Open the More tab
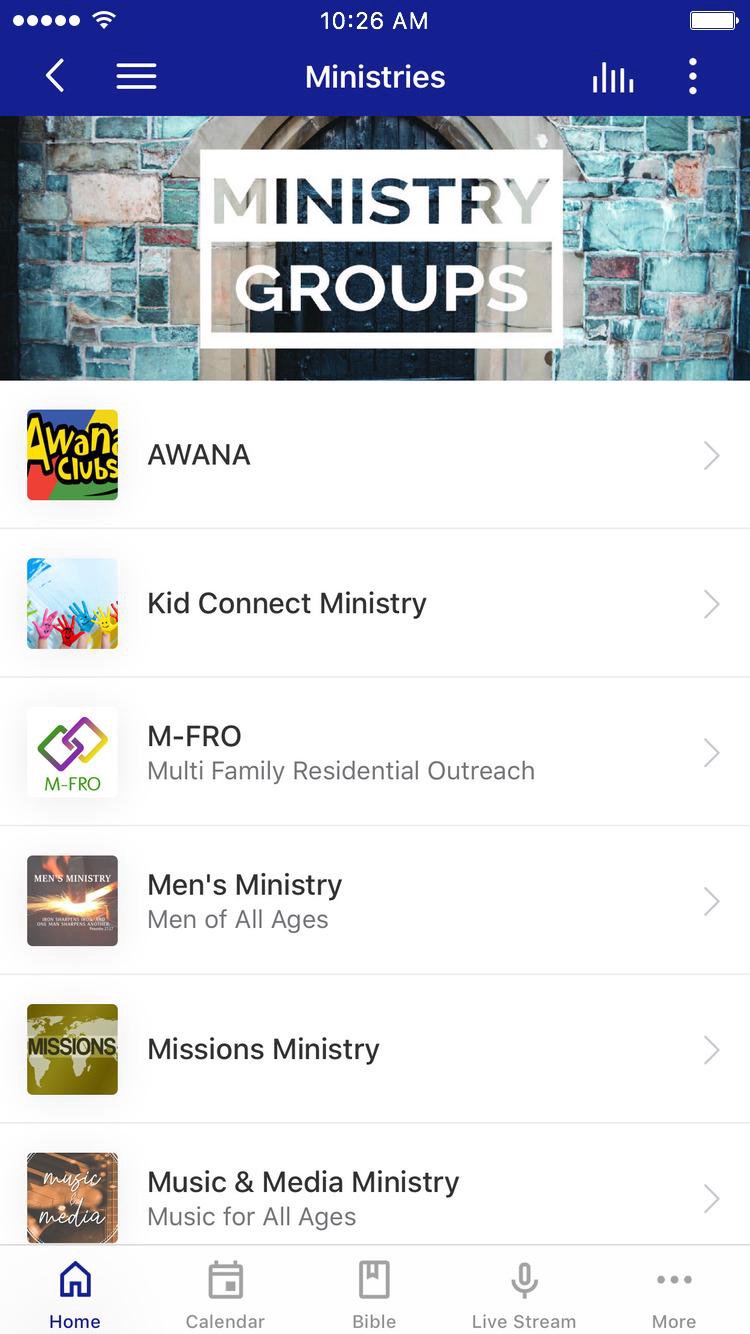This screenshot has width=750, height=1334. point(674,1294)
